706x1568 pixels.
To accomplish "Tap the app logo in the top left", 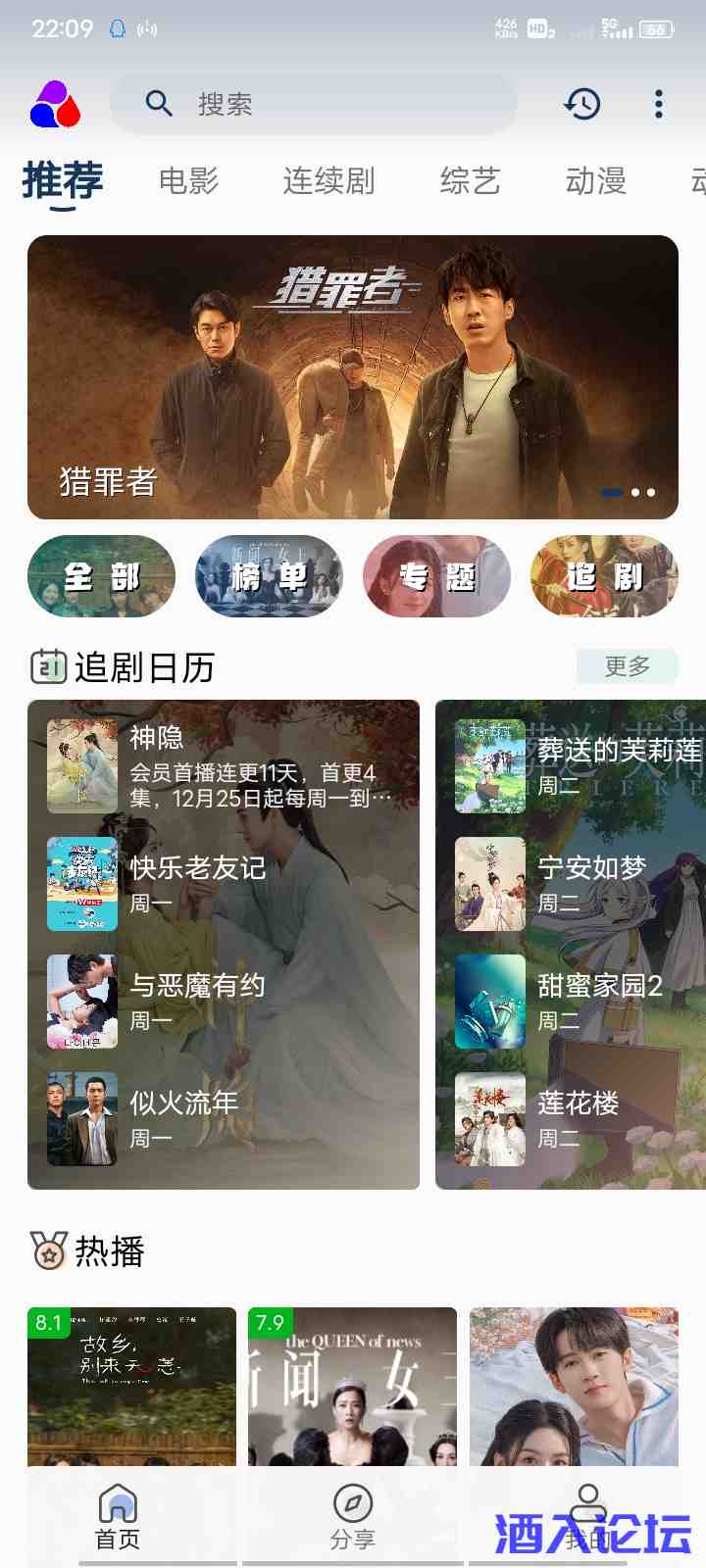I will [x=54, y=103].
